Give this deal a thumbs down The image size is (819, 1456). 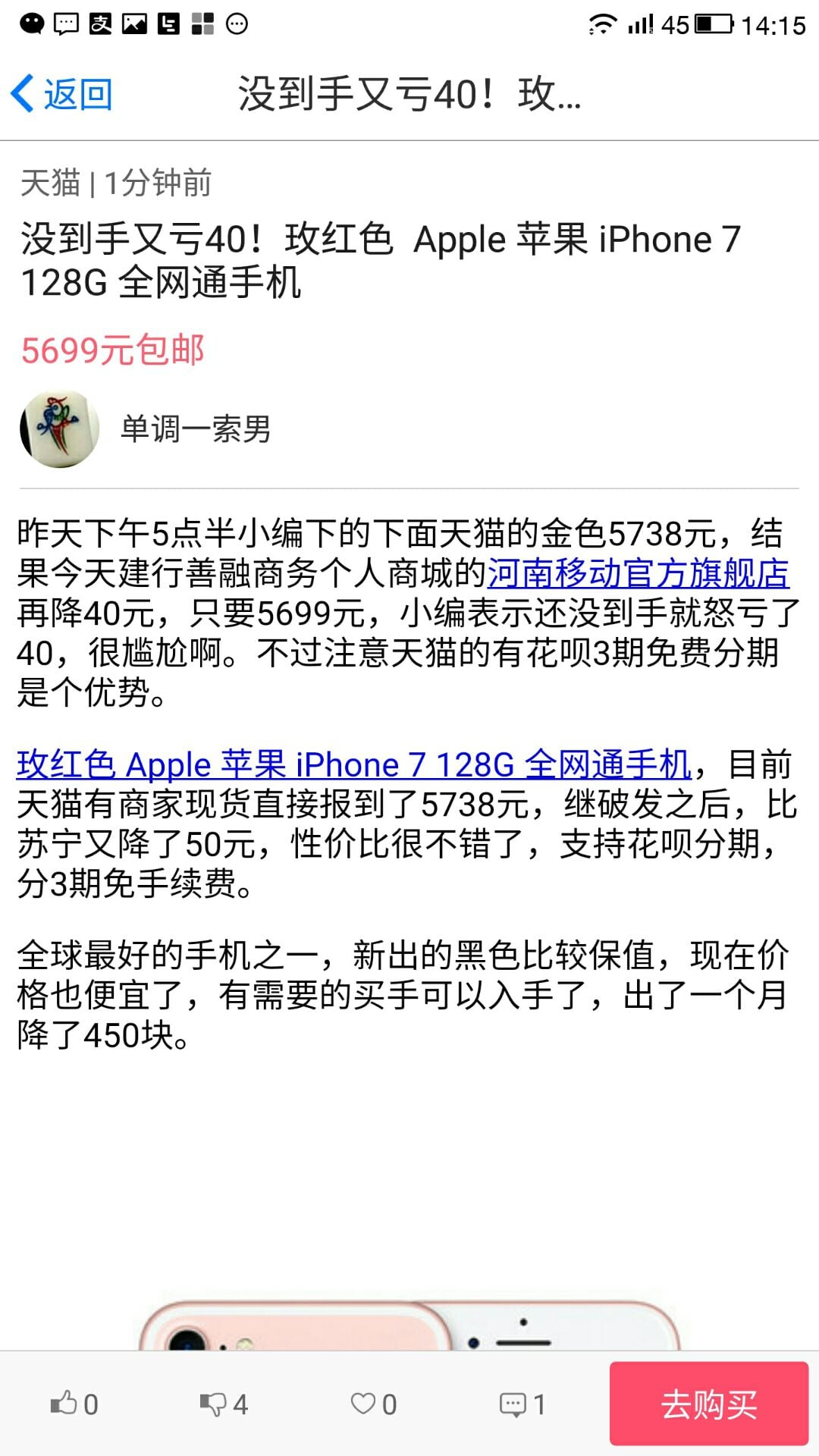223,1404
